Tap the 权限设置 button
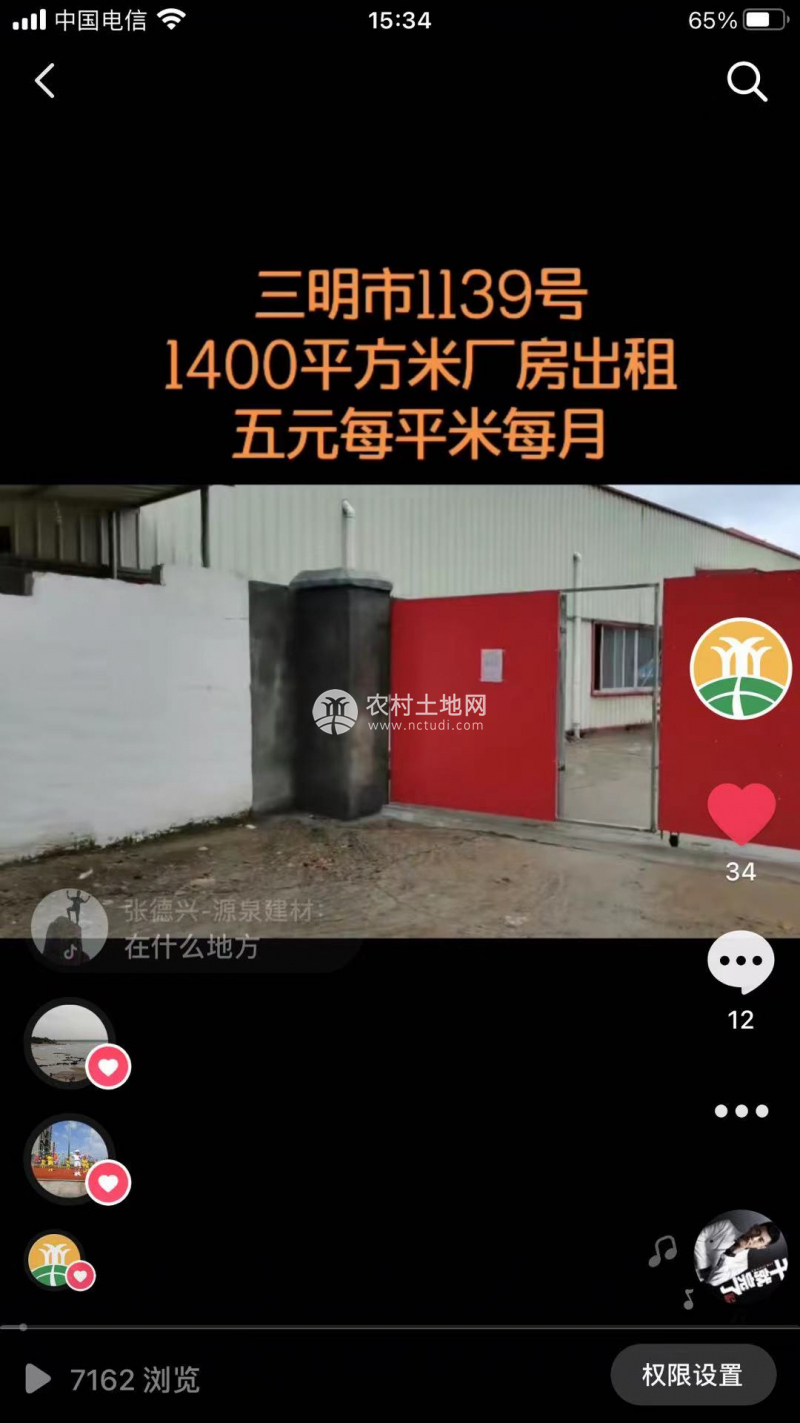Image resolution: width=800 pixels, height=1423 pixels. pos(693,1375)
